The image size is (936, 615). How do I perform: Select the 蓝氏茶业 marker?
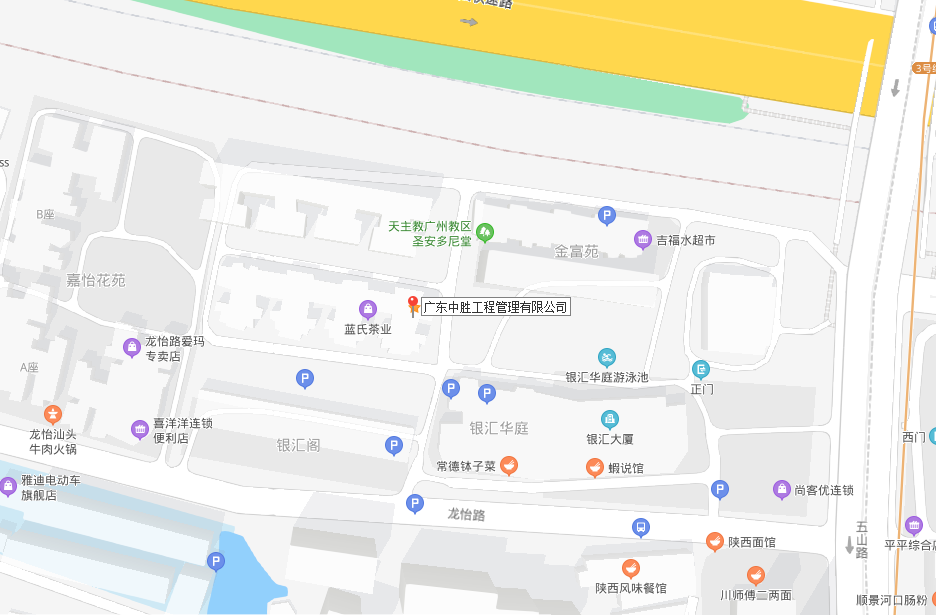pos(368,308)
